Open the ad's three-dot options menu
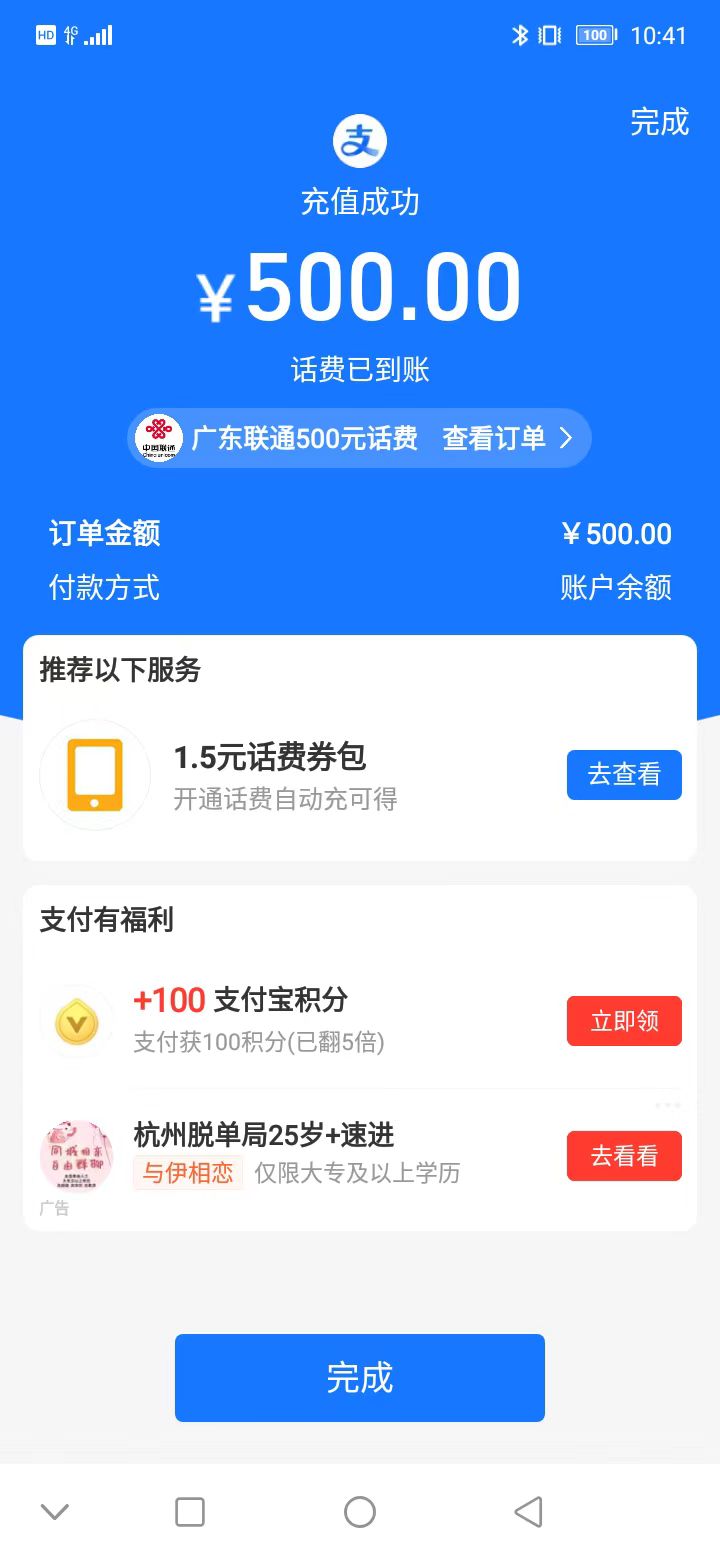This screenshot has height=1560, width=720. tap(668, 1105)
